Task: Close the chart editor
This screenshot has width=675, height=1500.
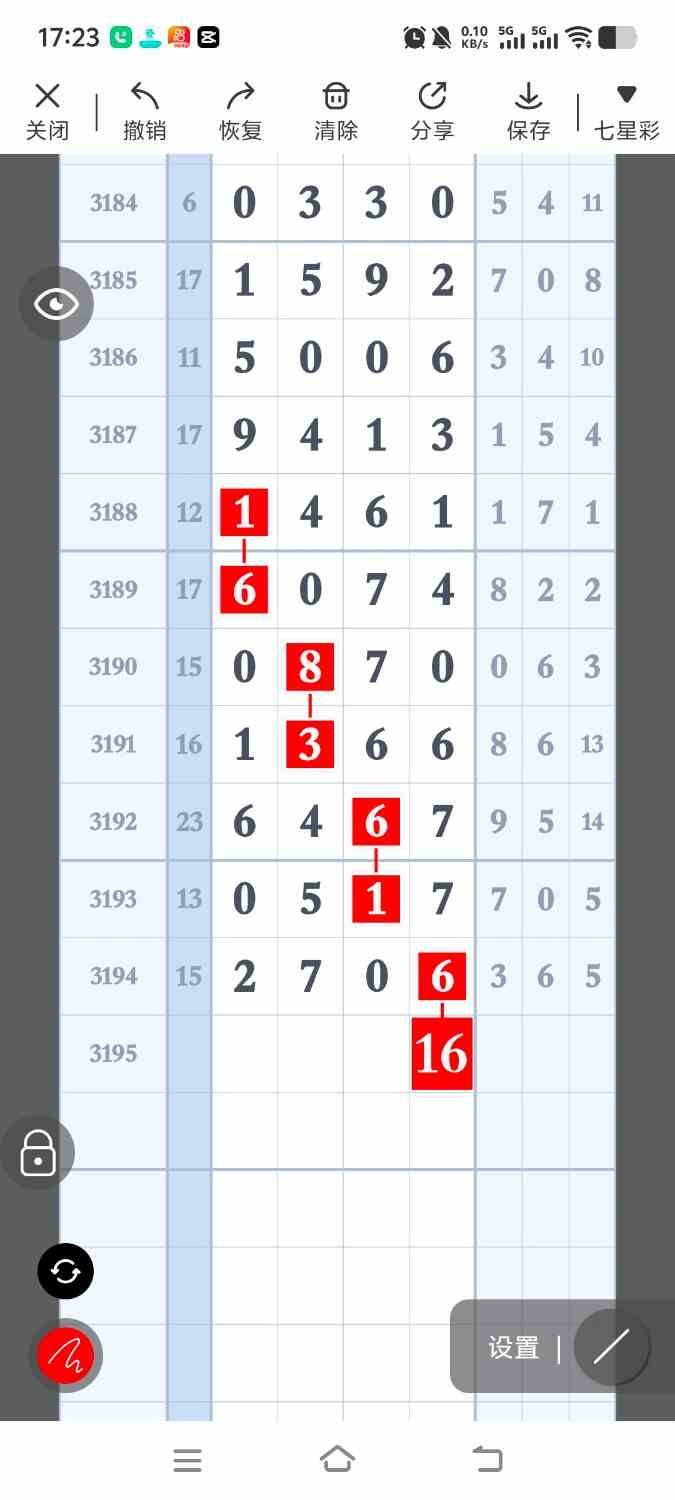Action: (x=47, y=112)
